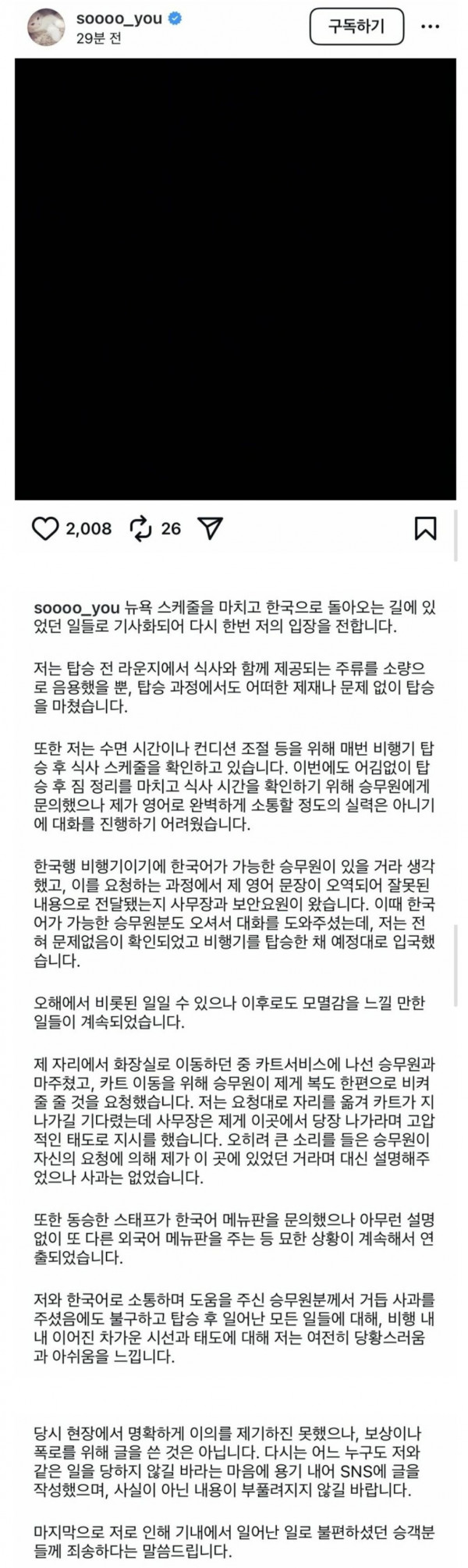Tap the 구독하기 subscribe button
This screenshot has width=468, height=1568.
point(356,27)
